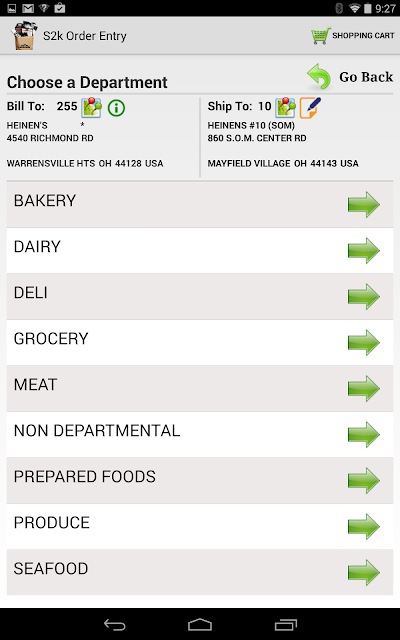The width and height of the screenshot is (400, 640).
Task: Select the DAIRY department
Action: coord(200,250)
